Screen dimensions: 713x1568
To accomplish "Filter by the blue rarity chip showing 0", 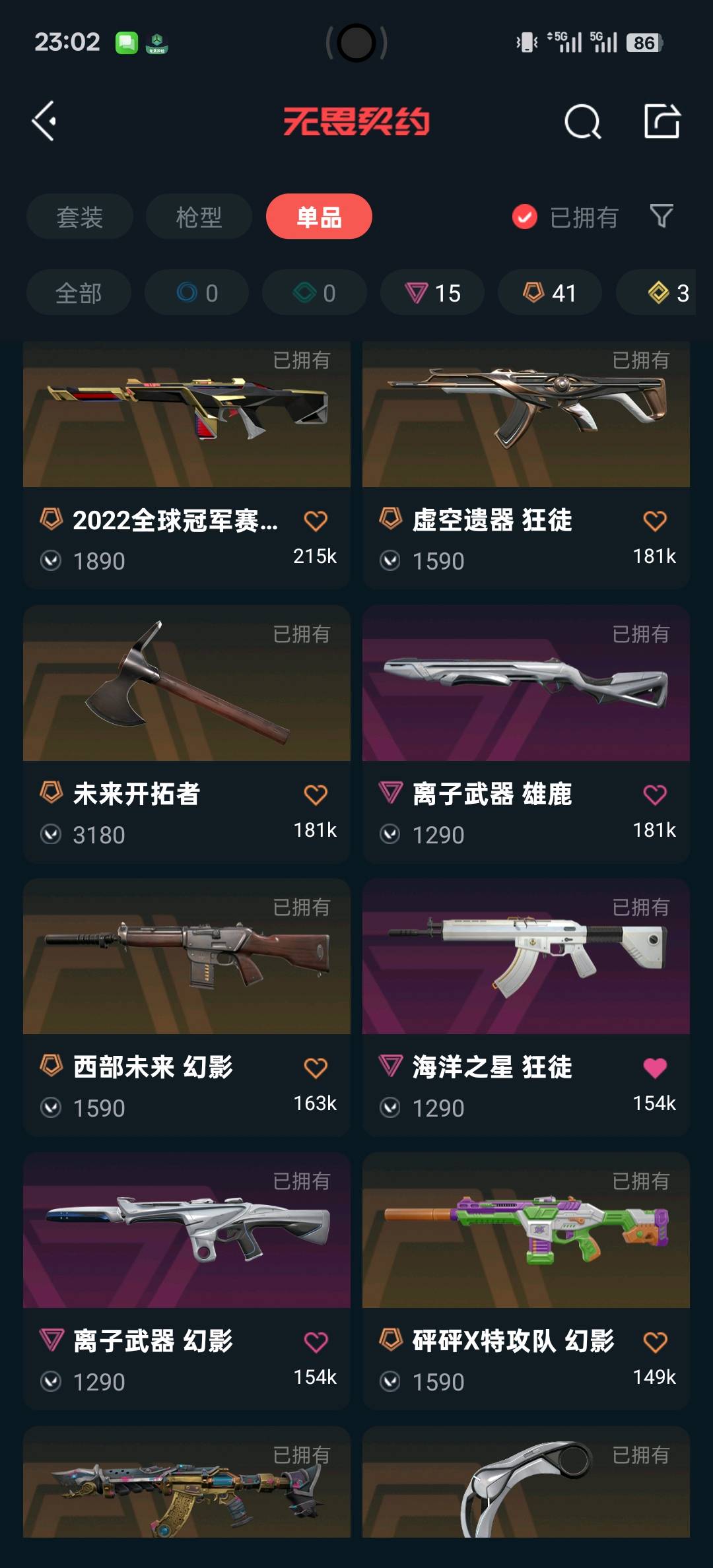I will pos(197,292).
